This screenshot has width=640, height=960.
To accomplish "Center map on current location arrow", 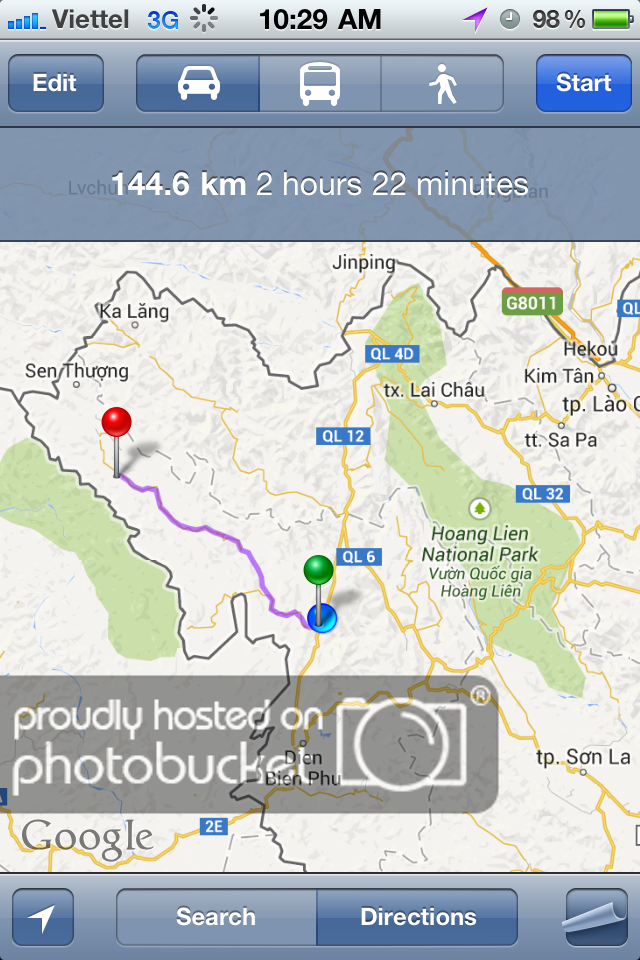I will [x=43, y=917].
